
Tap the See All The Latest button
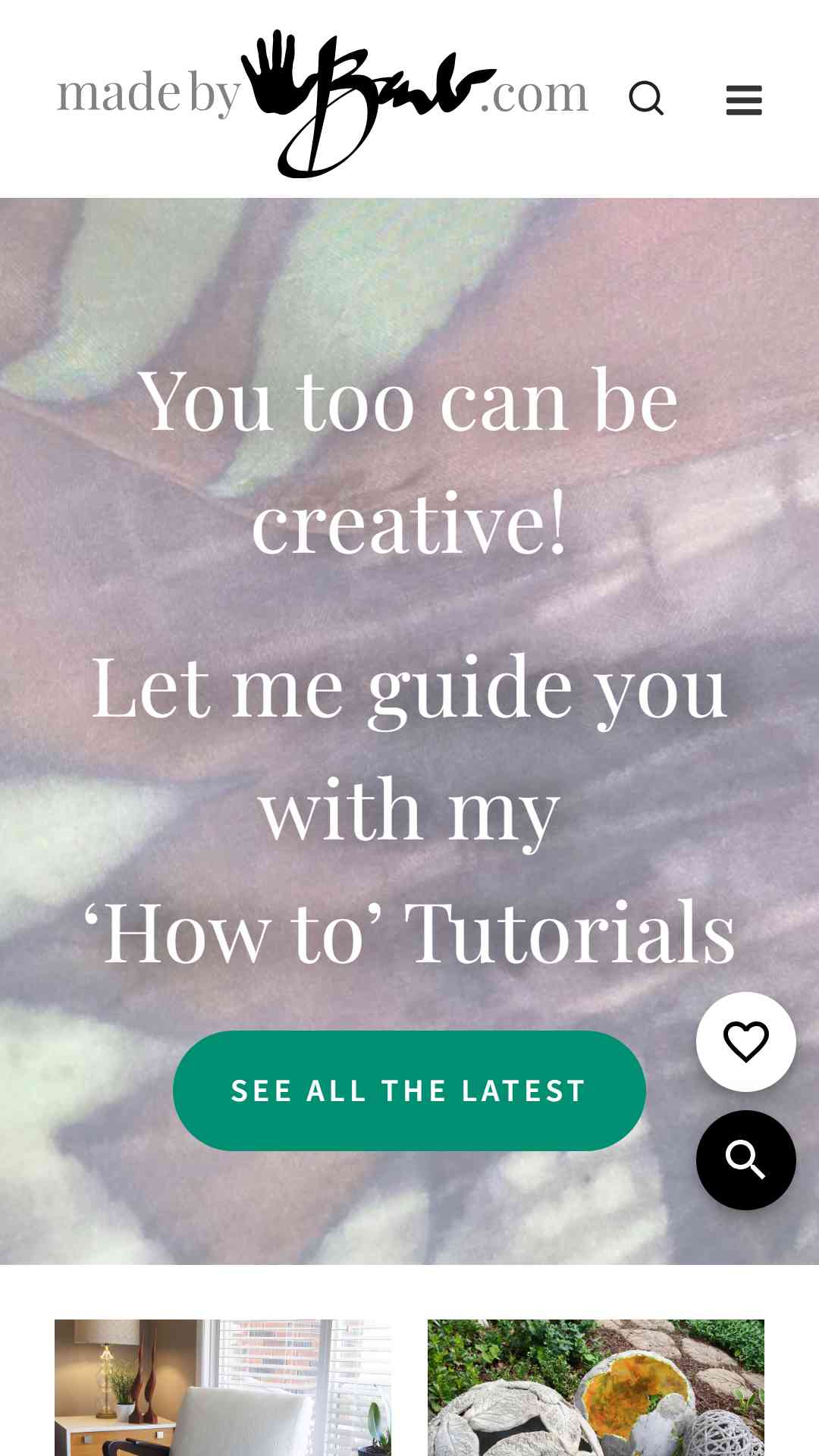click(409, 1090)
